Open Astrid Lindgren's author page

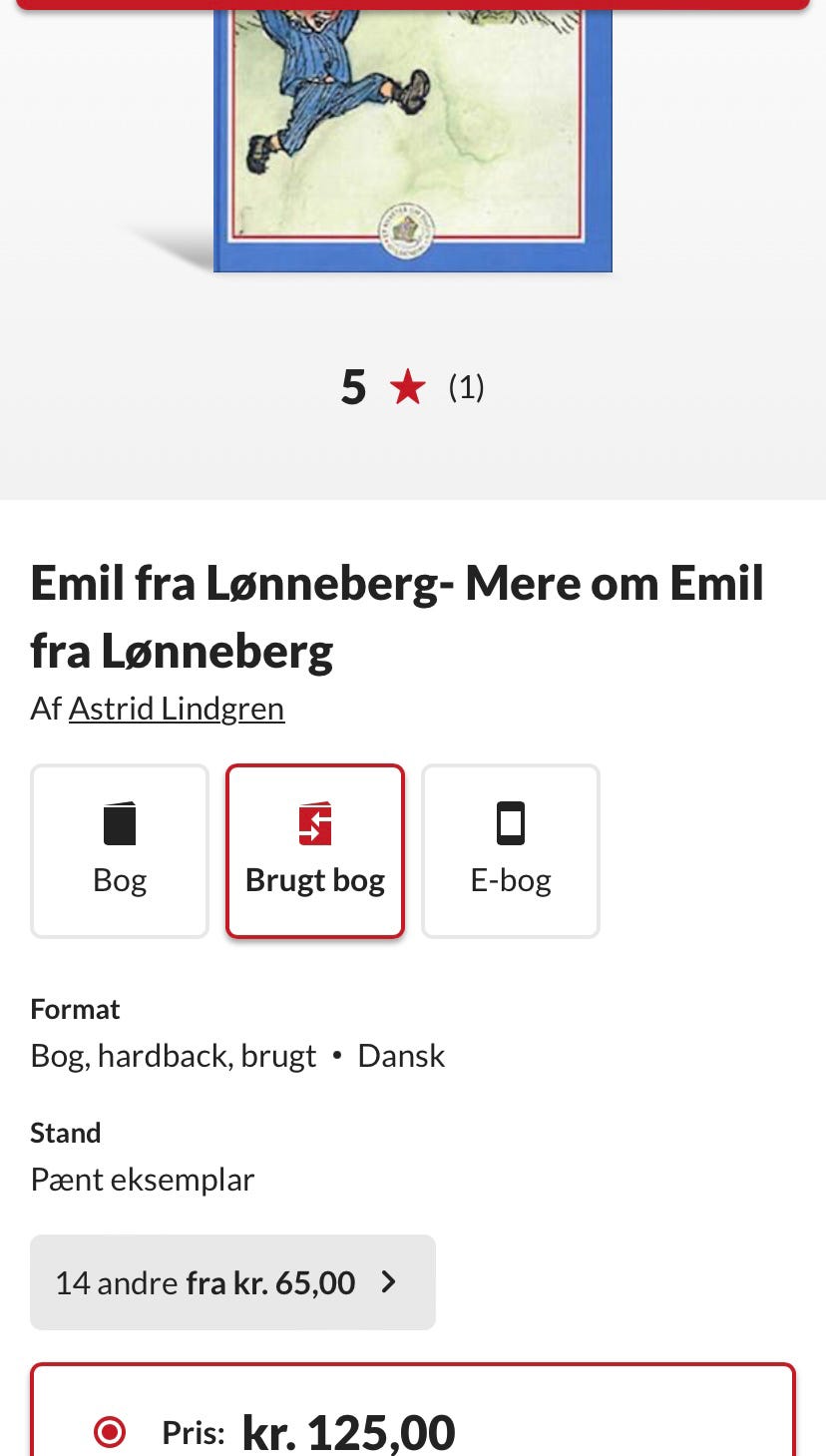pyautogui.click(x=176, y=708)
